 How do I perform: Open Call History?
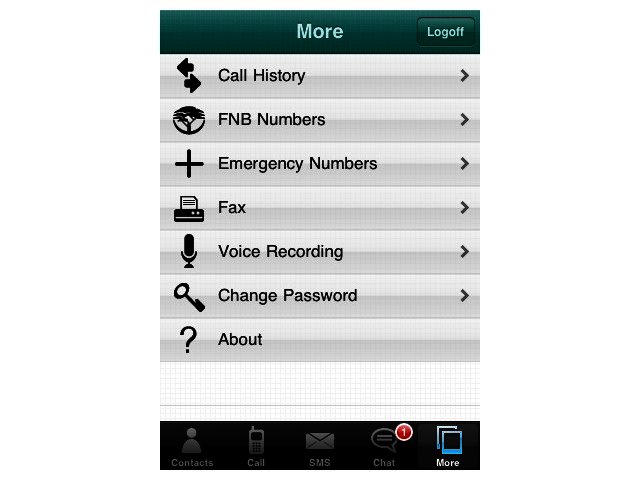320,76
